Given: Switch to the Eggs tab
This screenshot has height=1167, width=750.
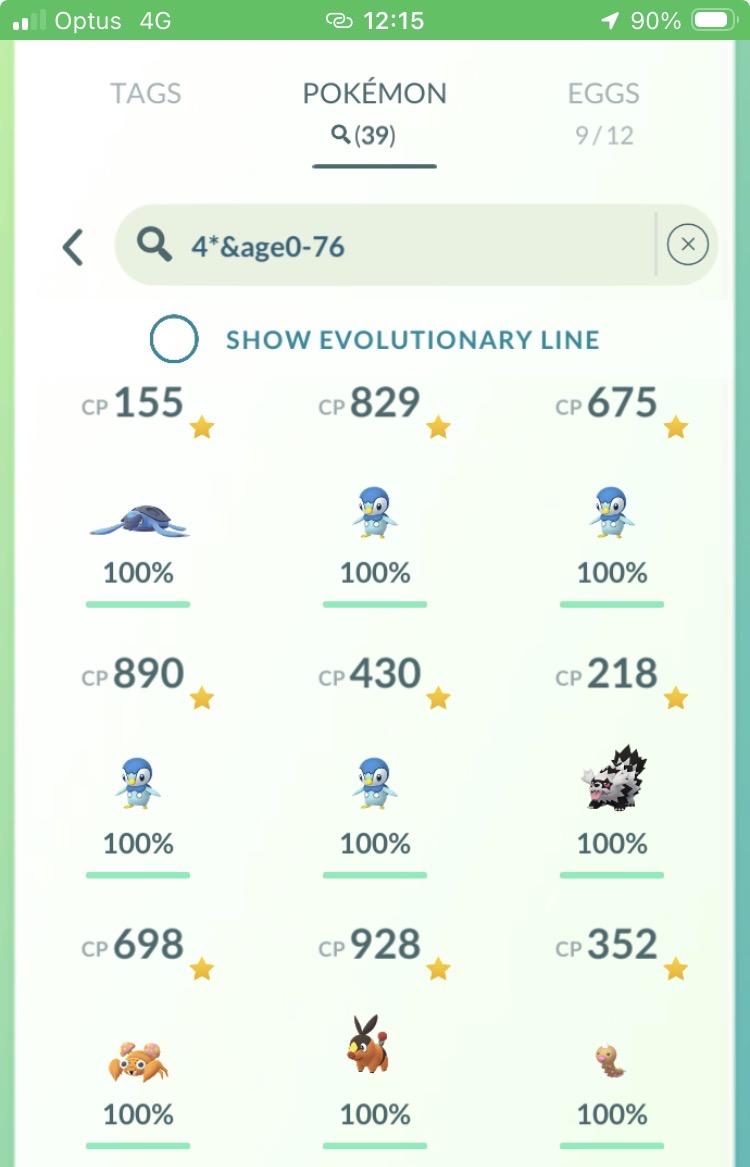Looking at the screenshot, I should pos(603,111).
